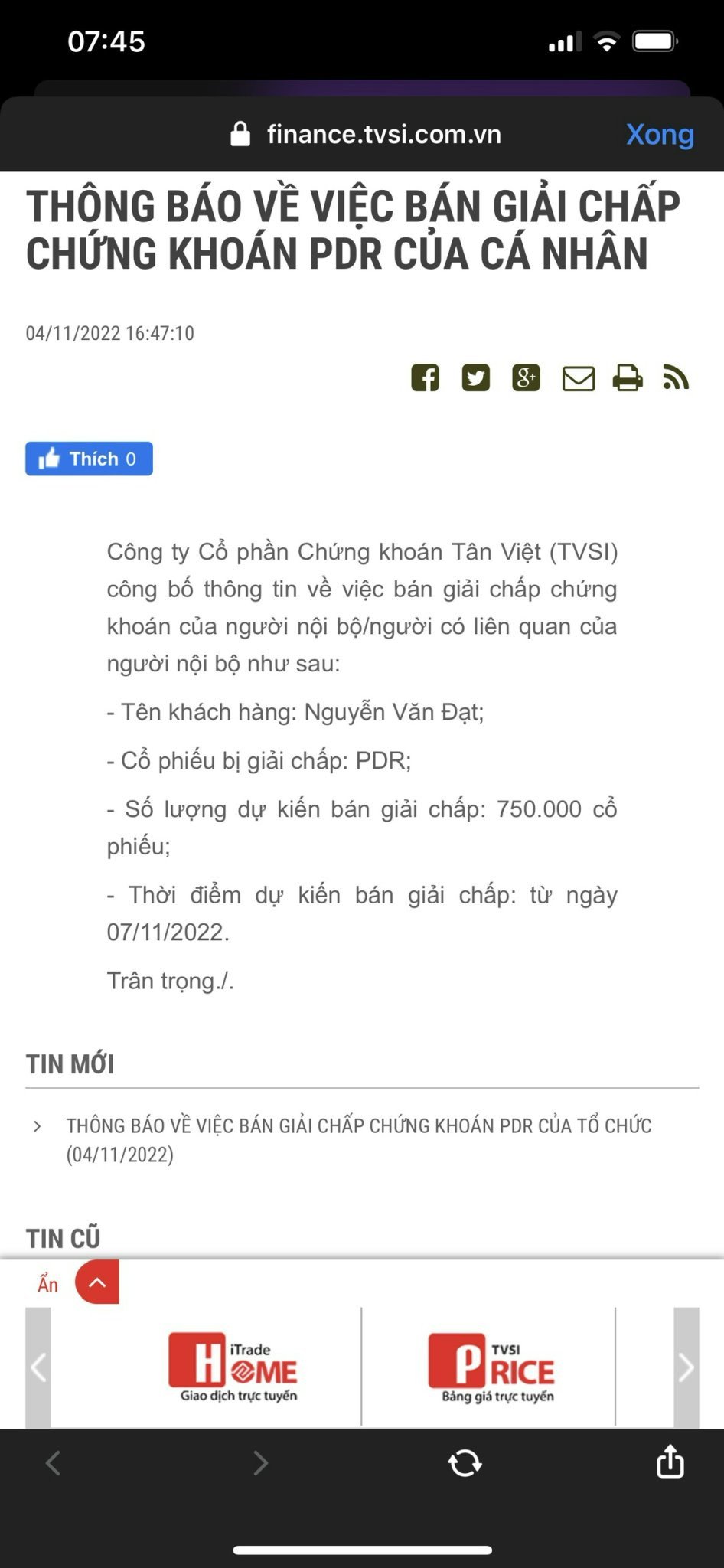Print the article using the printer icon
The height and width of the screenshot is (1568, 724).
tap(628, 378)
